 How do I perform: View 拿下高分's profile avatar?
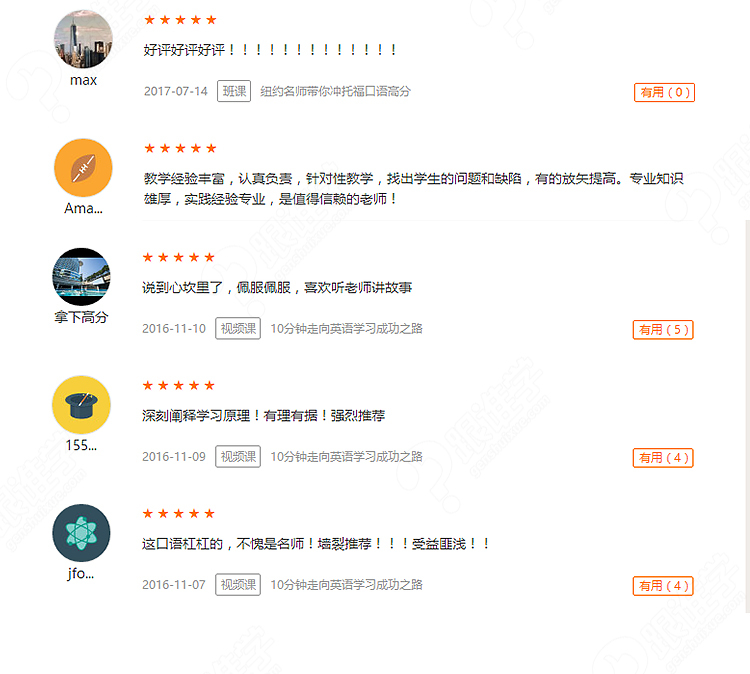coord(81,277)
